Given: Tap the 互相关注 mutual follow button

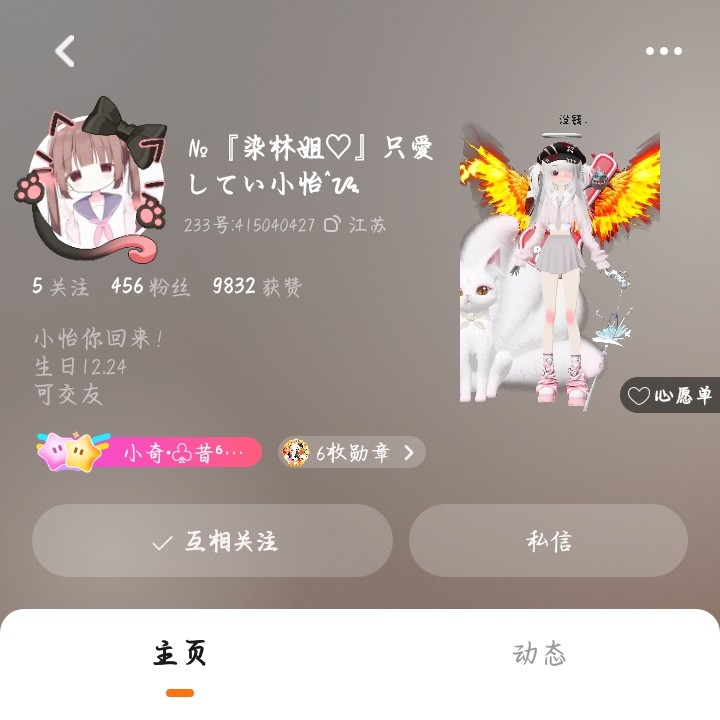Looking at the screenshot, I should coord(212,541).
